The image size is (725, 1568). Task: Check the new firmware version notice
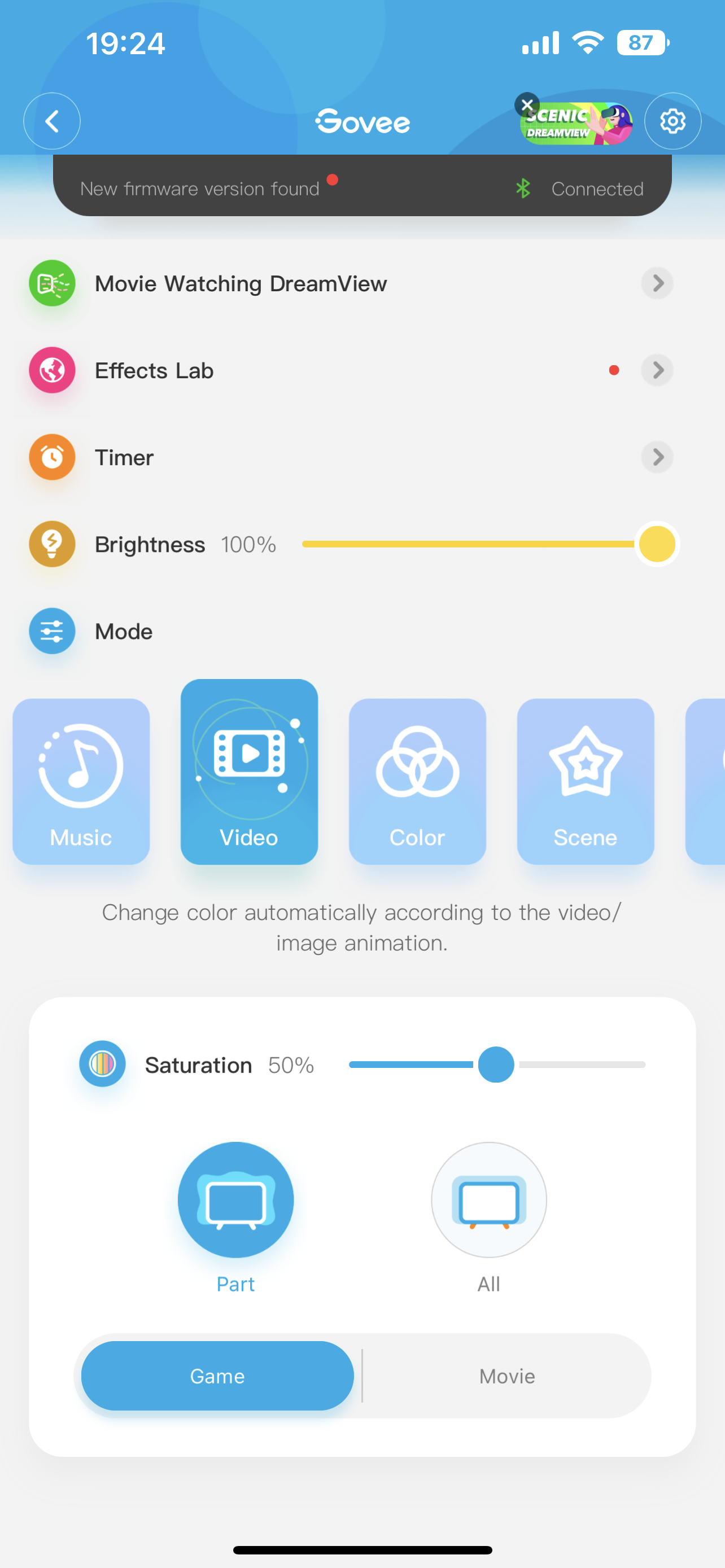pos(200,189)
